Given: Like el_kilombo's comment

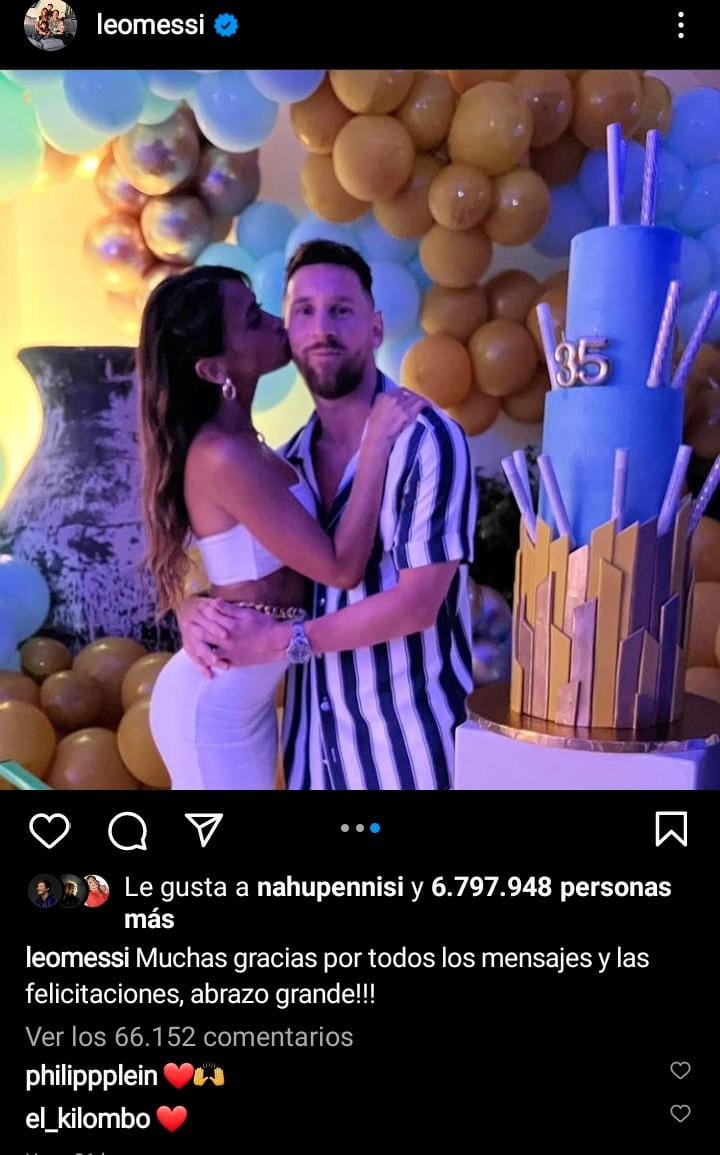Looking at the screenshot, I should [680, 1113].
